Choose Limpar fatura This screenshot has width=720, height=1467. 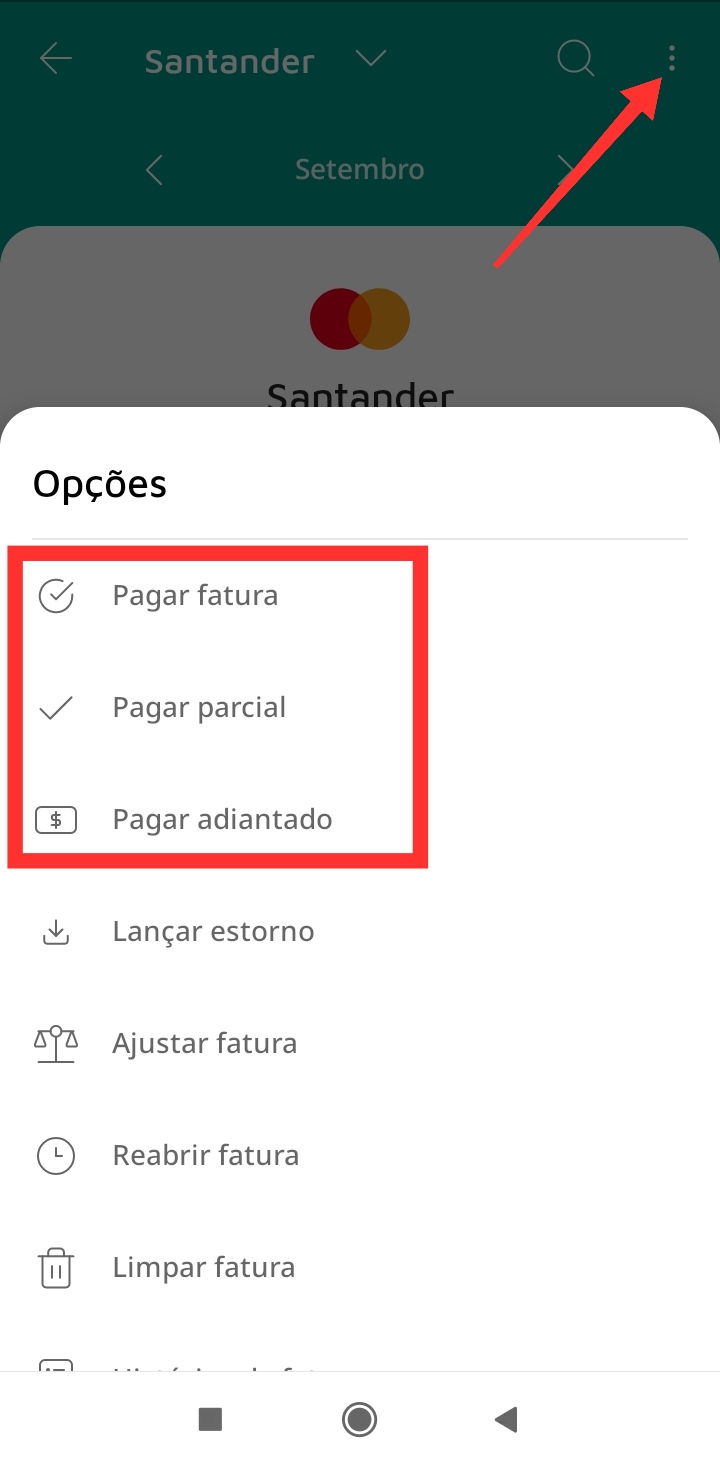203,1268
